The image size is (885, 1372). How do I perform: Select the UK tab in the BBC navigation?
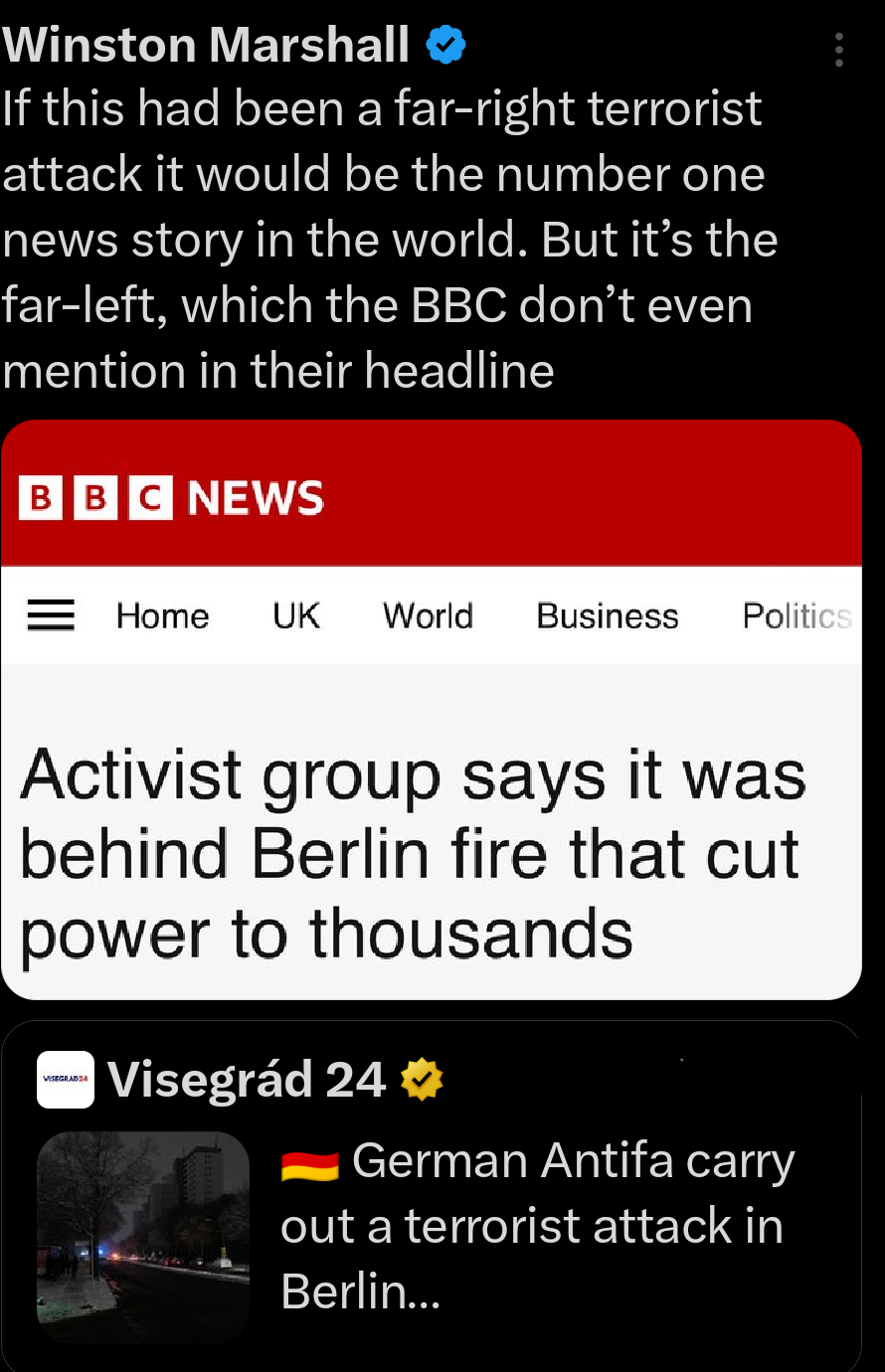(295, 615)
